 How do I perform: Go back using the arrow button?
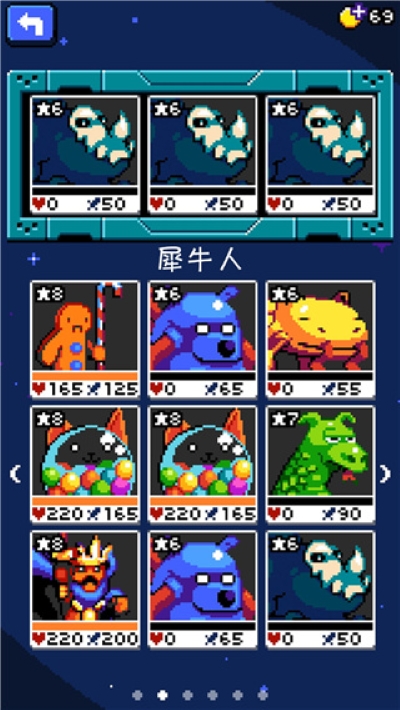31,24
